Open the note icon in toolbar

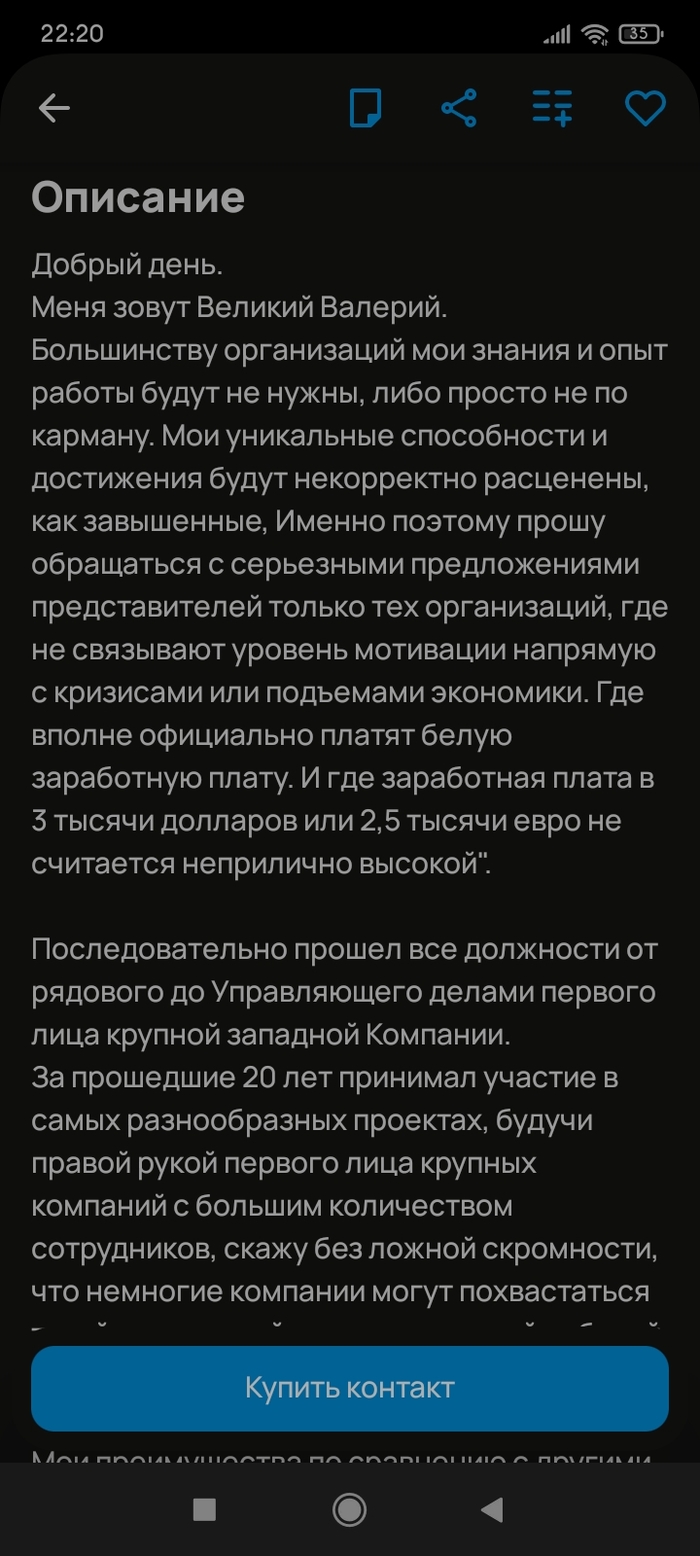(x=366, y=108)
